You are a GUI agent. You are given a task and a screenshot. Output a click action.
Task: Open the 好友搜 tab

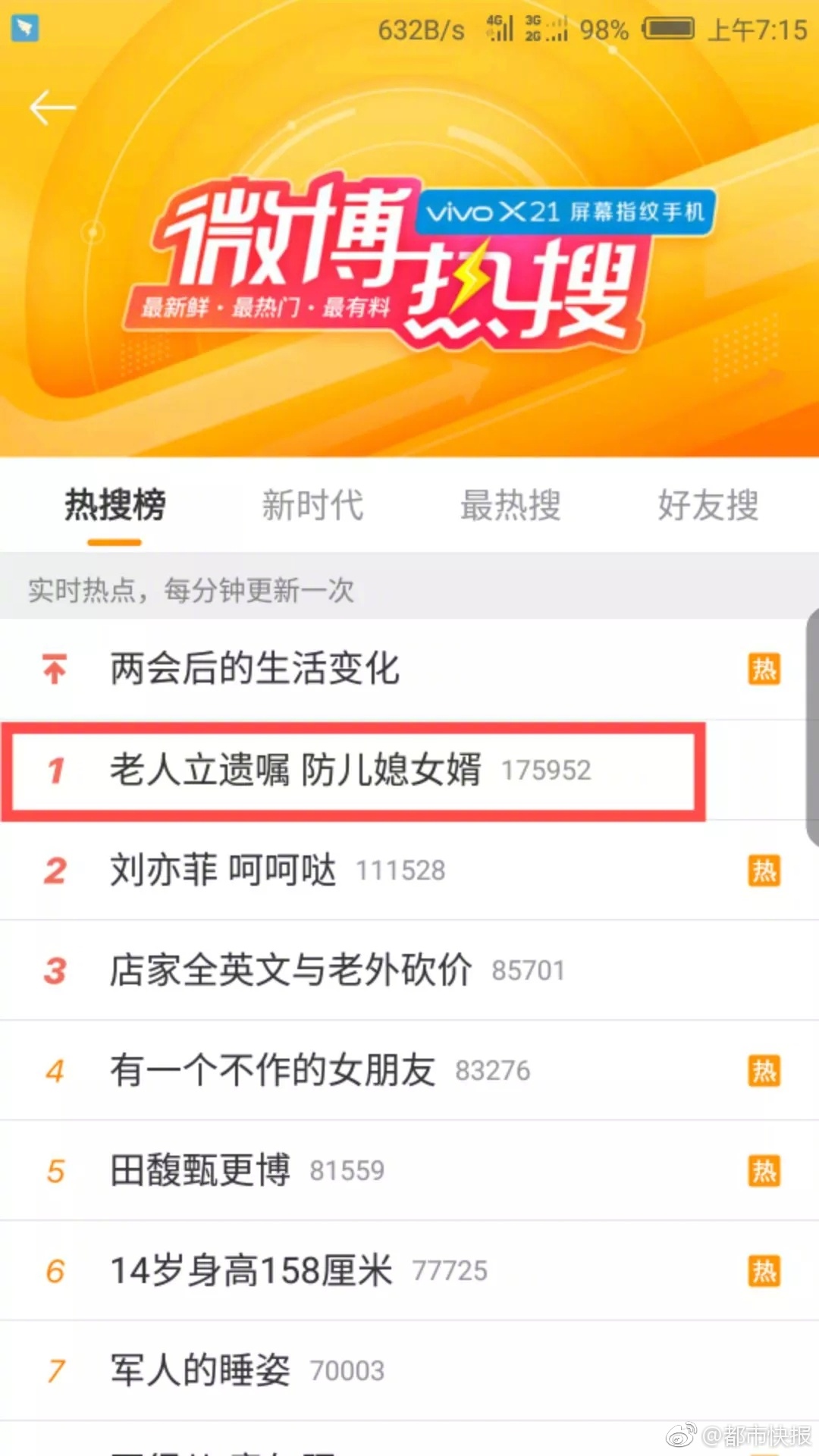point(708,505)
